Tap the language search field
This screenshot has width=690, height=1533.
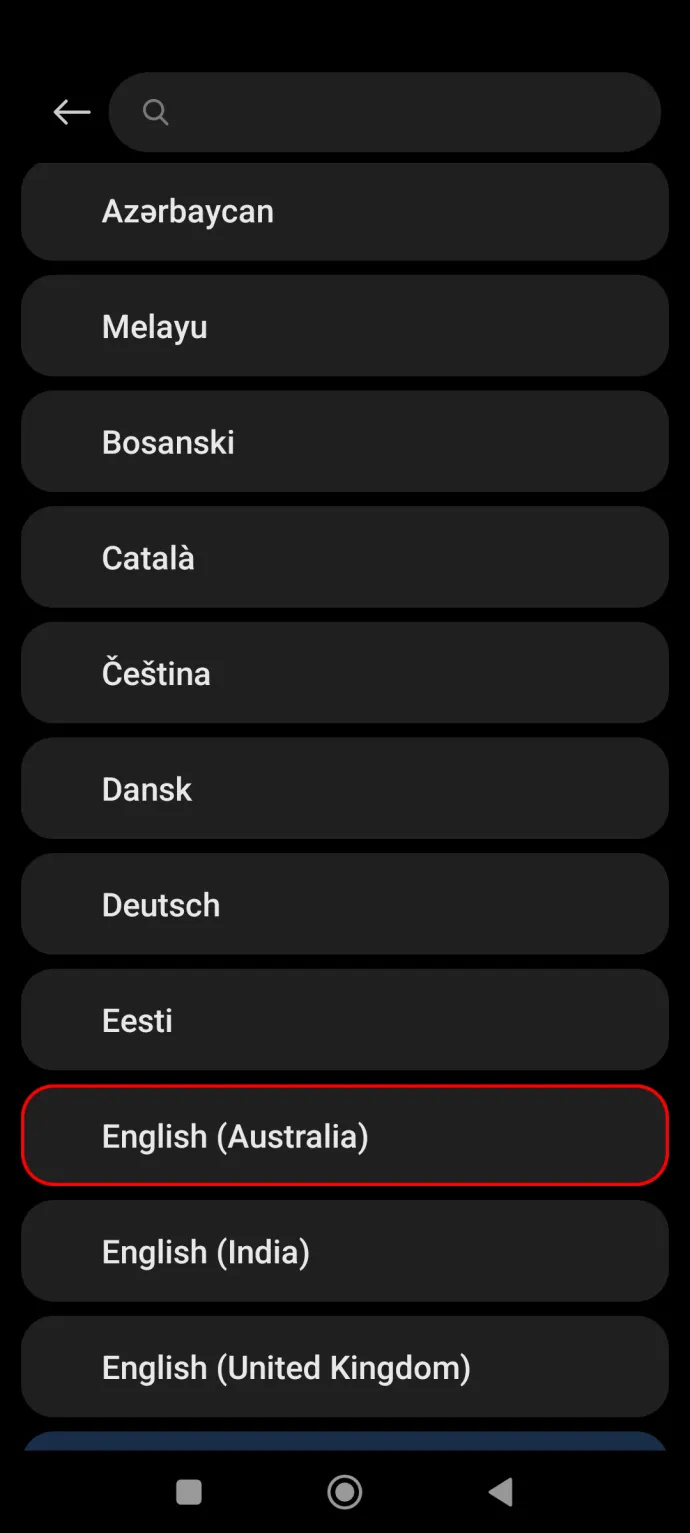click(385, 112)
